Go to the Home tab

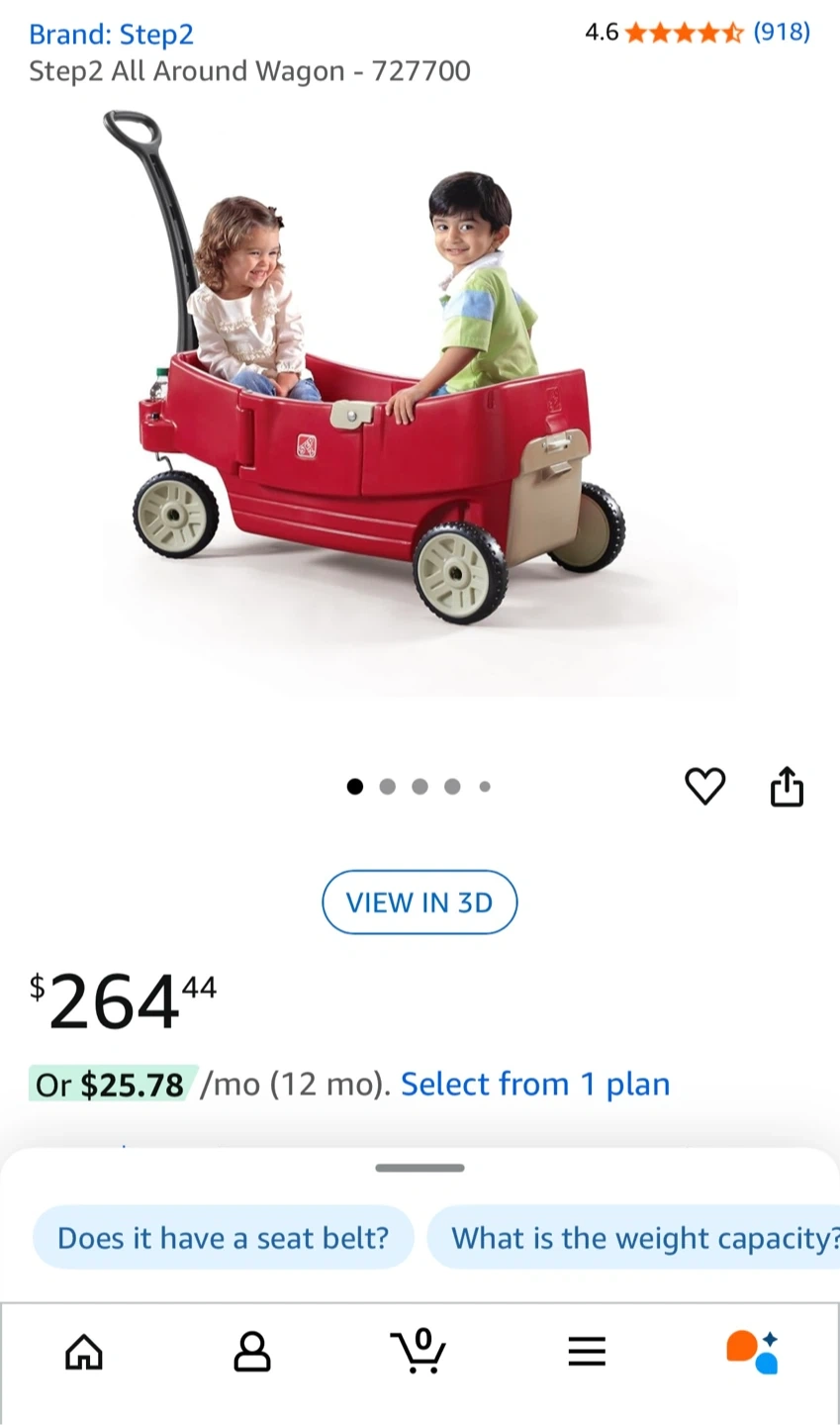(84, 1352)
